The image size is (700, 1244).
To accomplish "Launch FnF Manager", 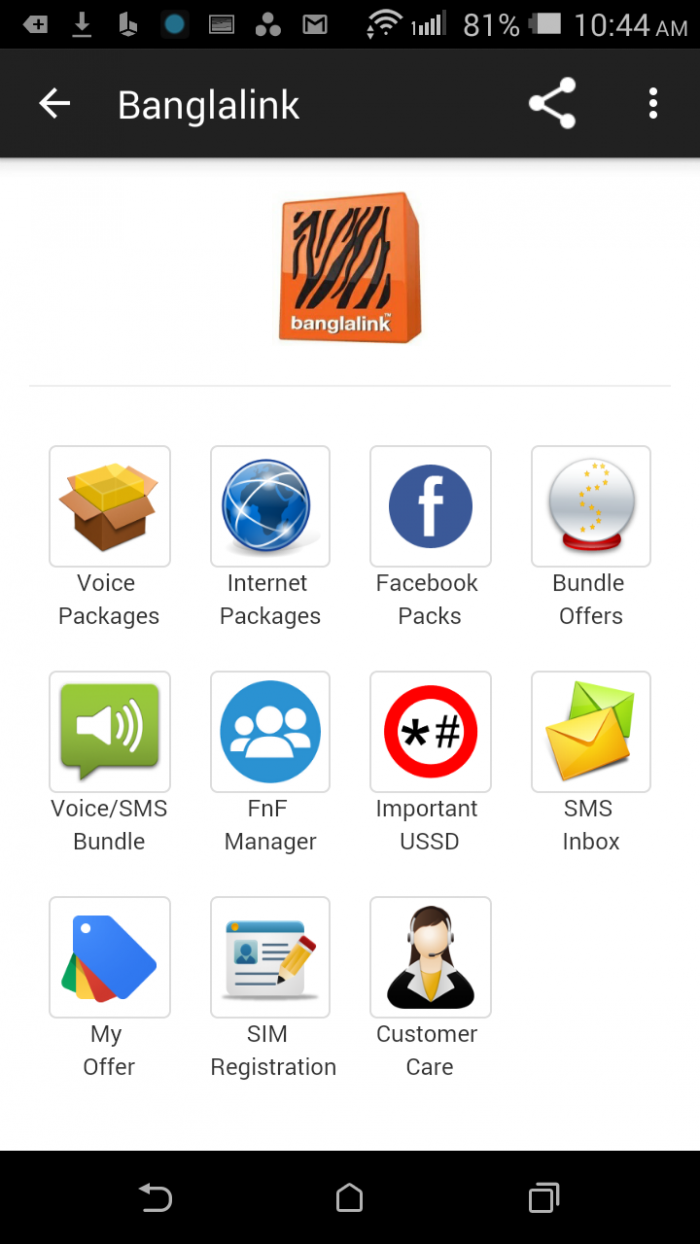I will (270, 732).
